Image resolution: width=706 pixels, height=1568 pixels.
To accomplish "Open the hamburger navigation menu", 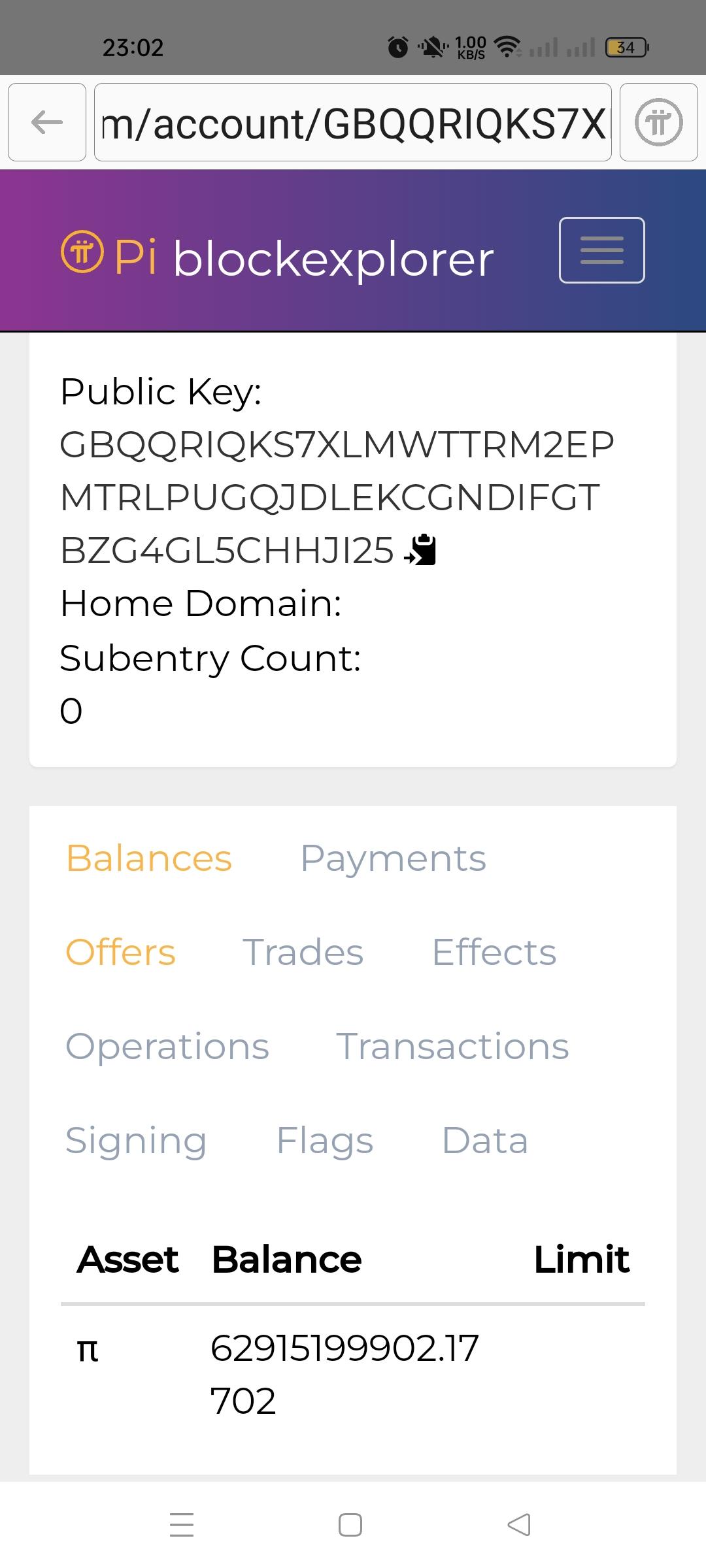I will tap(601, 250).
